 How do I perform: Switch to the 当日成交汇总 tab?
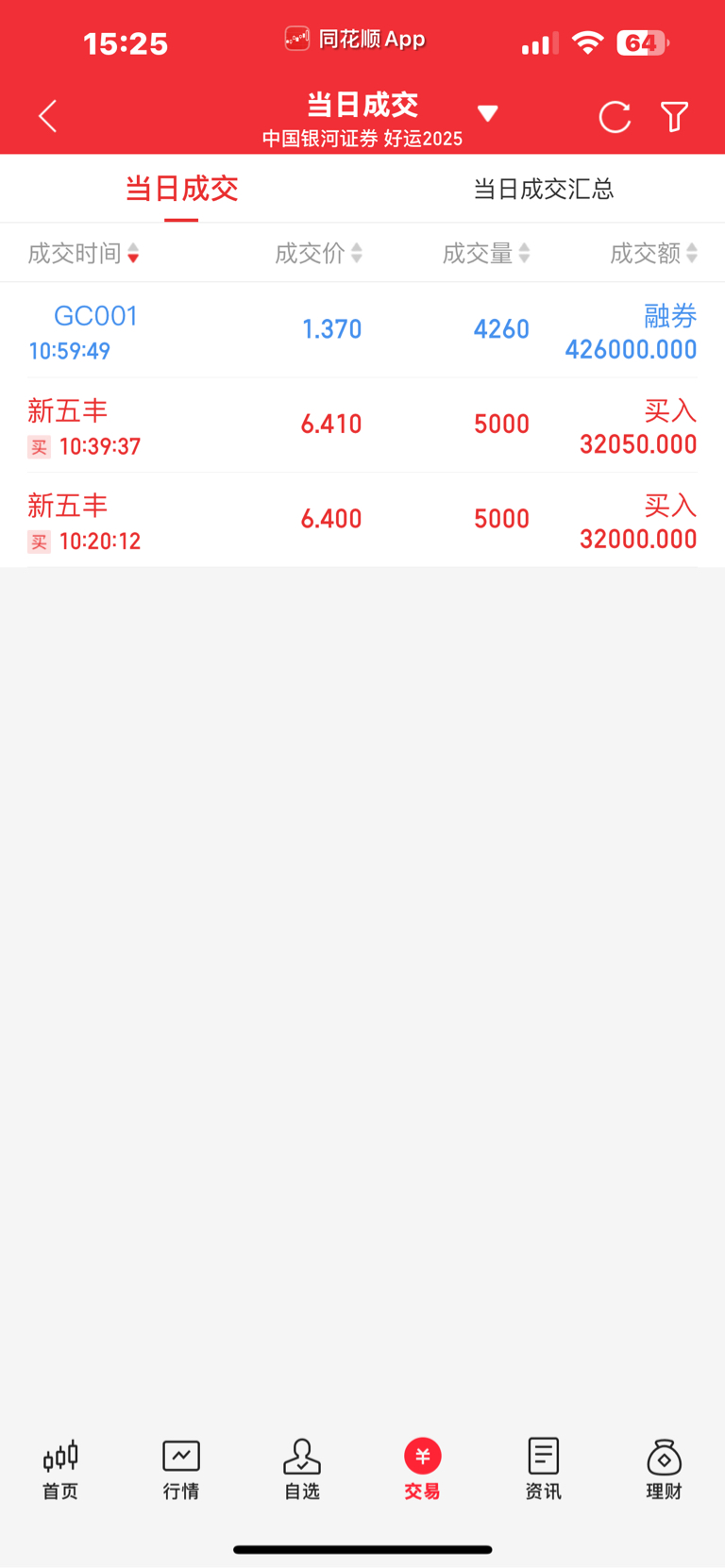point(543,189)
